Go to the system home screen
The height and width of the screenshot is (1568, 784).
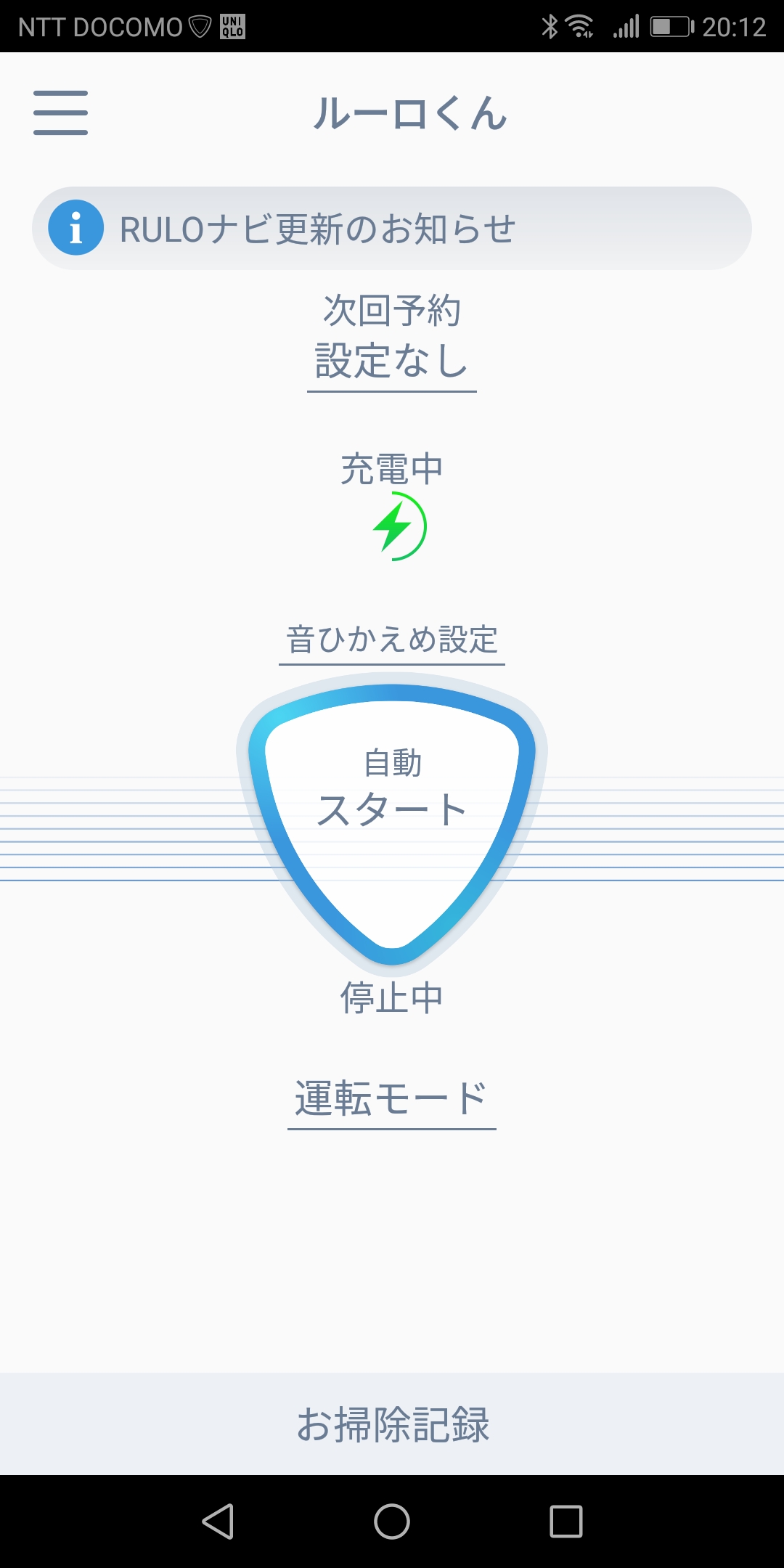point(392,1521)
